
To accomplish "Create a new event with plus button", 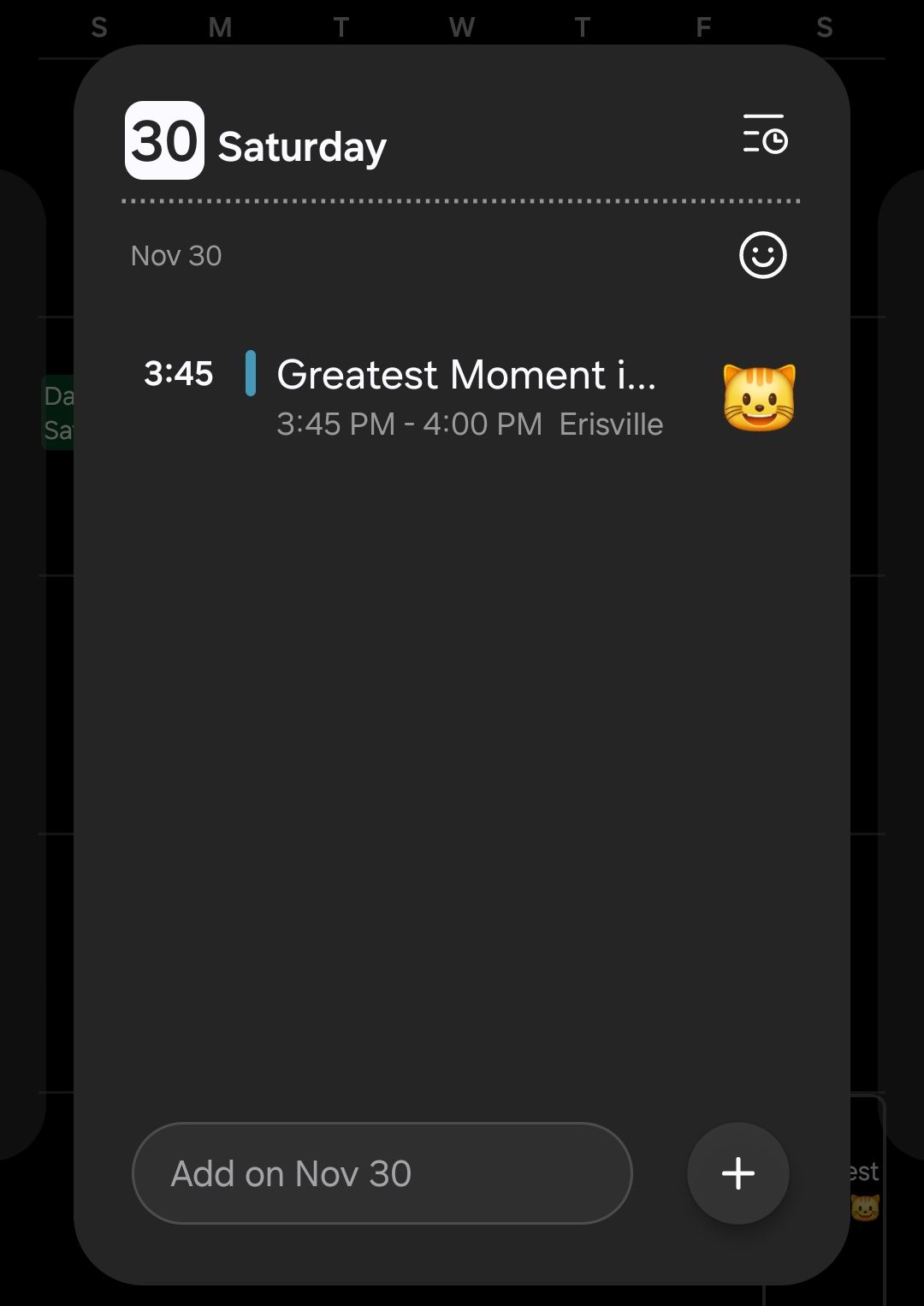I will click(737, 1173).
